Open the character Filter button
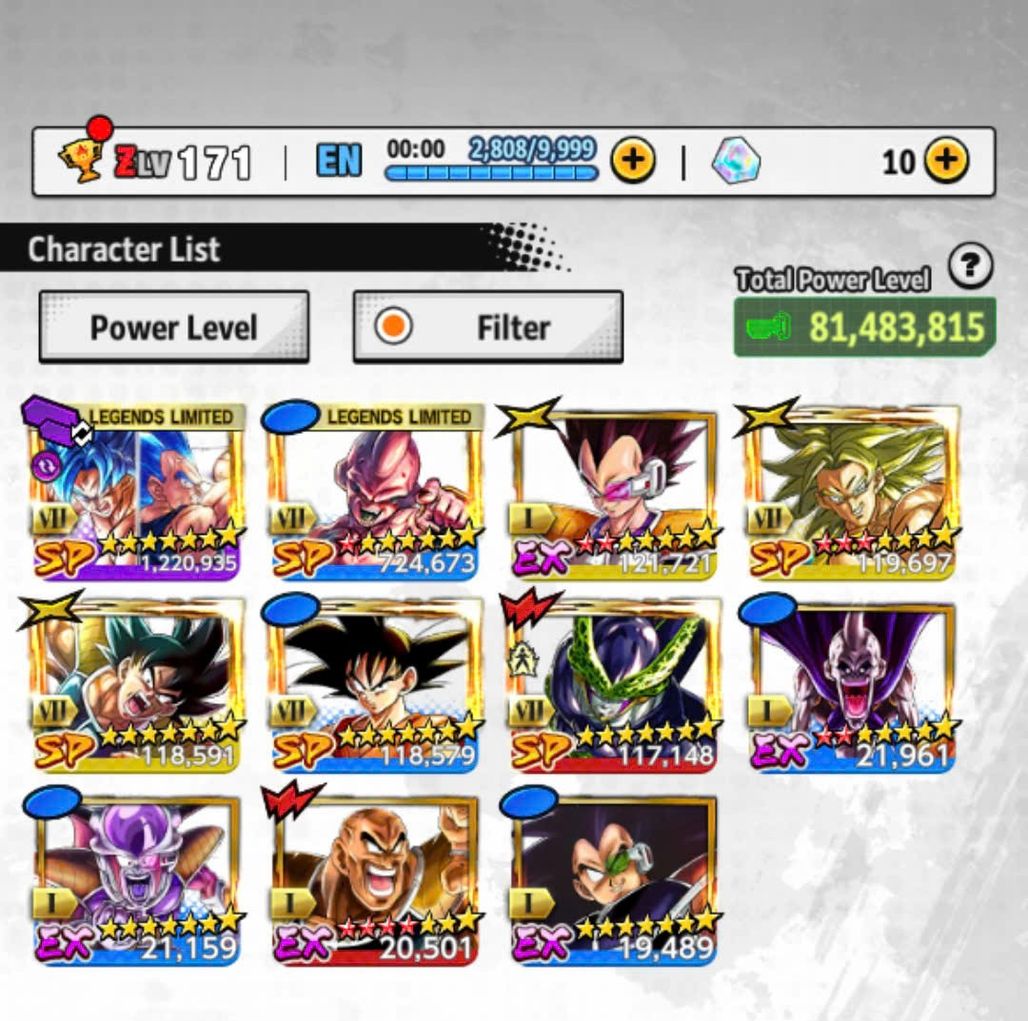 (487, 327)
